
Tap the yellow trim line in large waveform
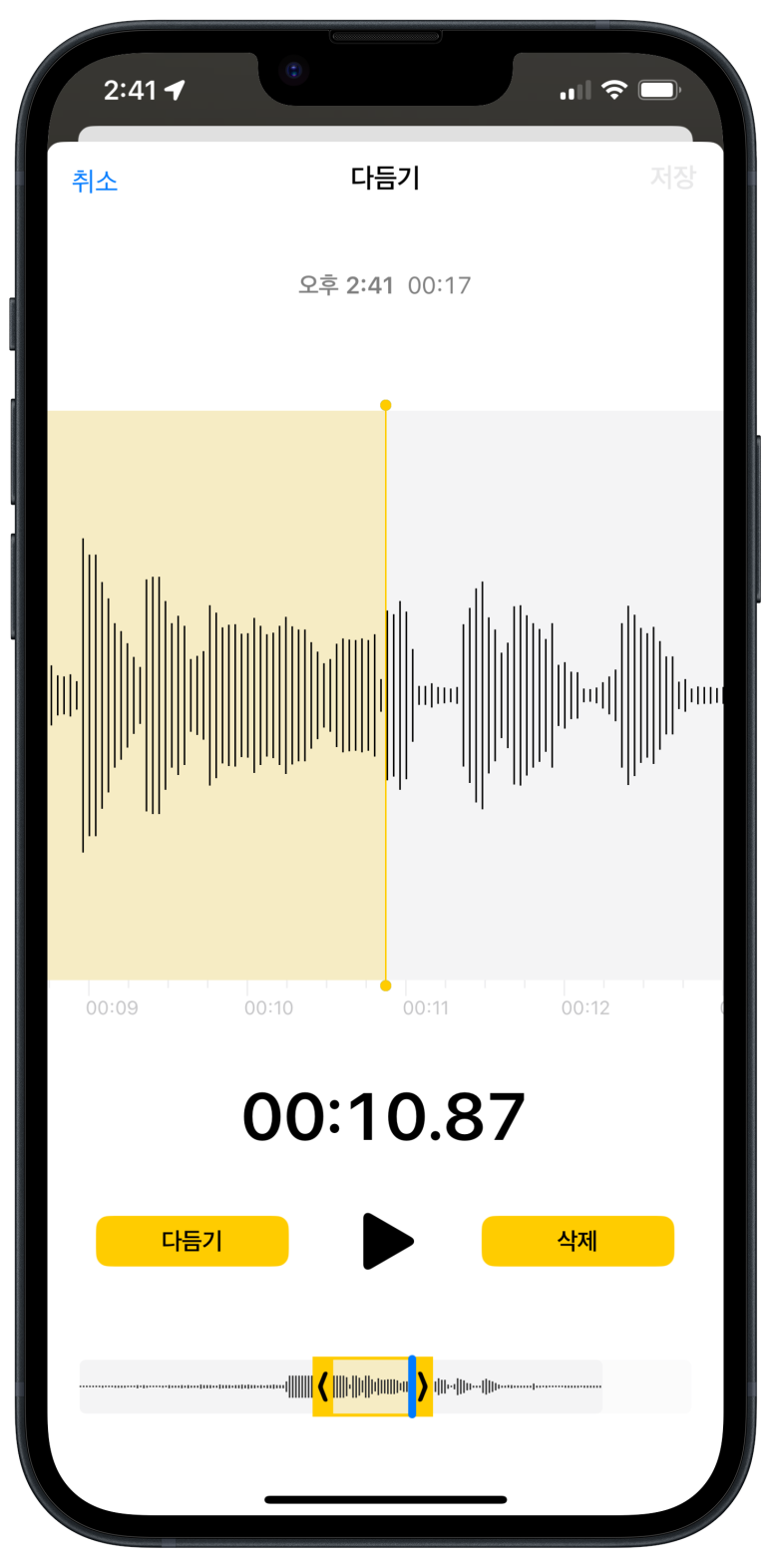pos(386,695)
